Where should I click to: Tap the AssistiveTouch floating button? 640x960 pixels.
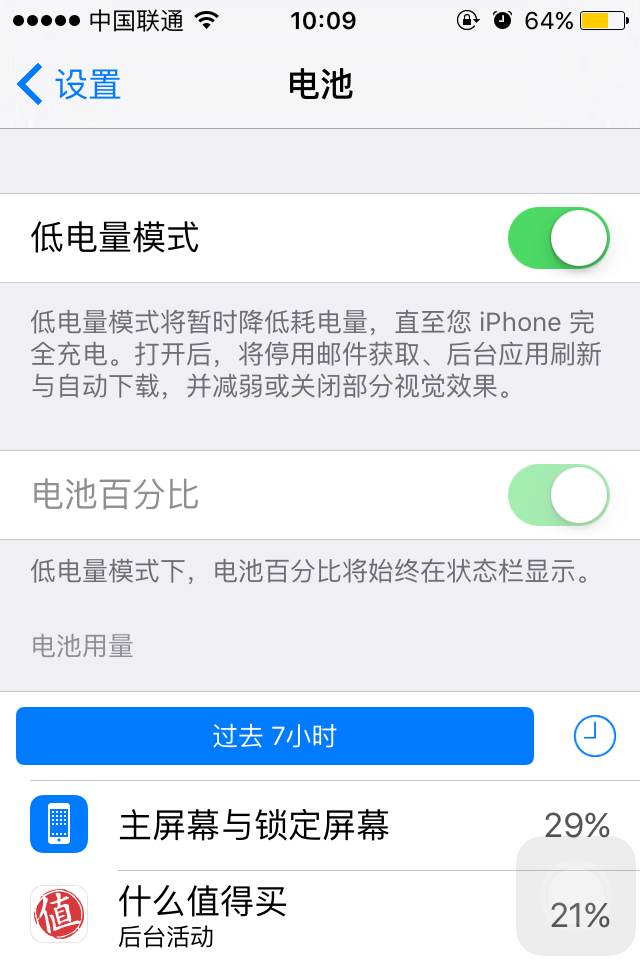tap(576, 895)
